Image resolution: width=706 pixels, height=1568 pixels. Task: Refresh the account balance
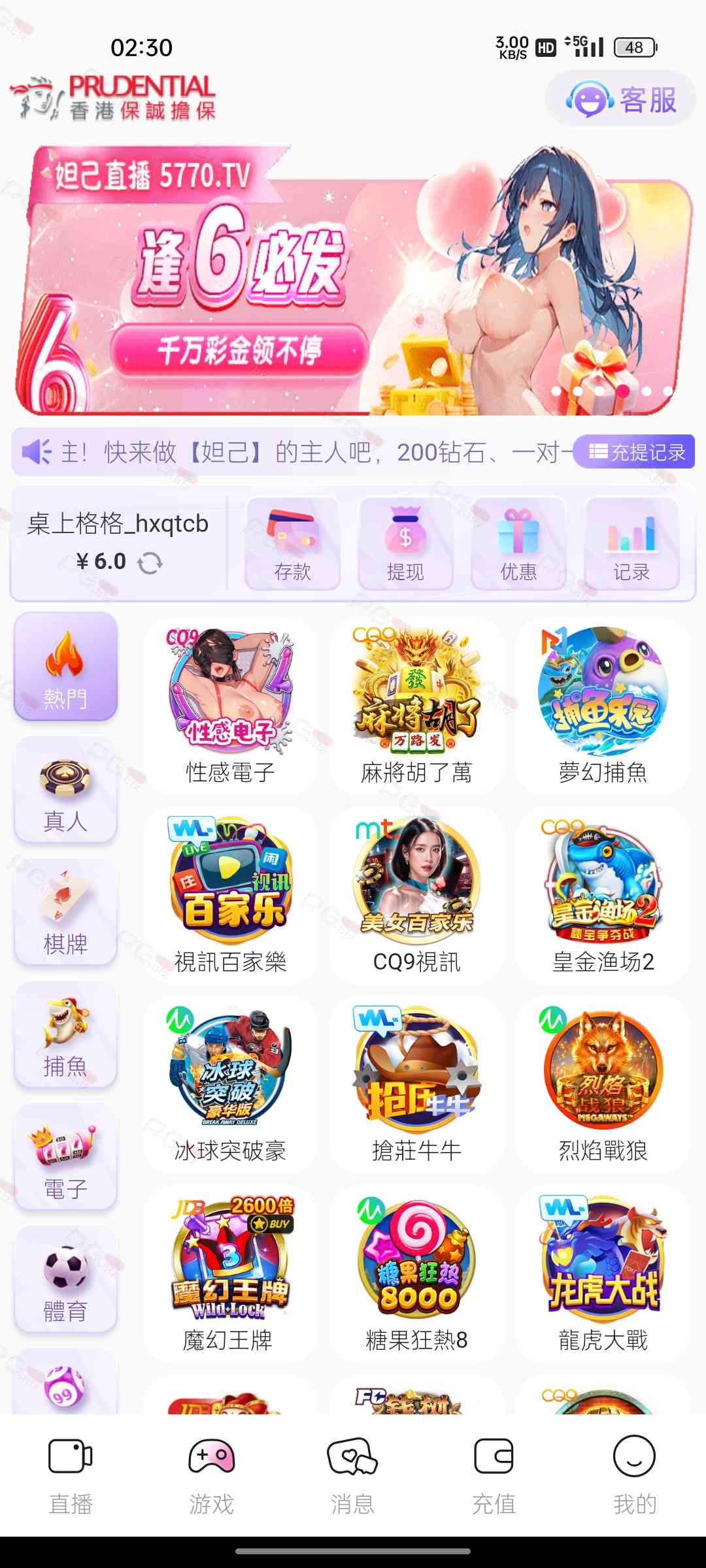point(150,563)
